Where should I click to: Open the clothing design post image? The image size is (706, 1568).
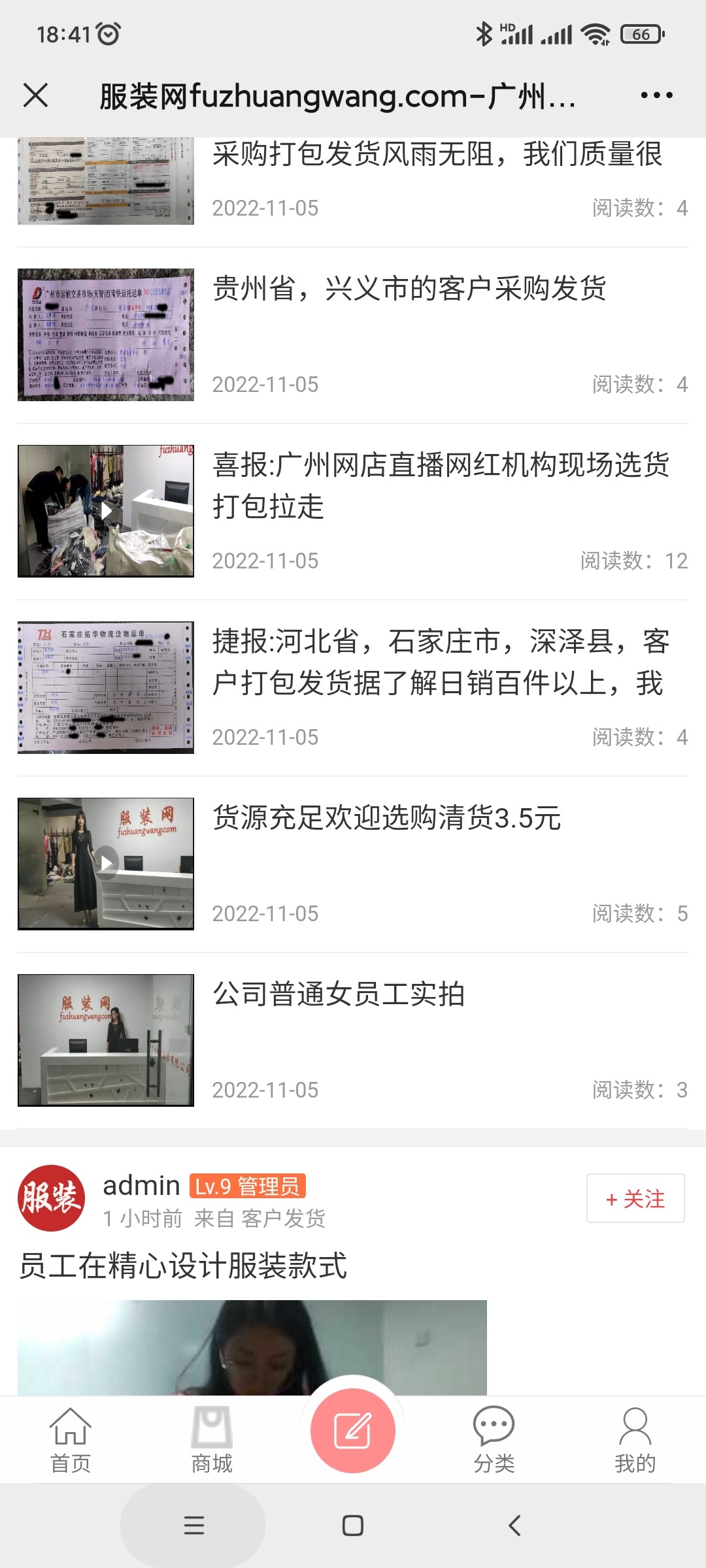252,1347
